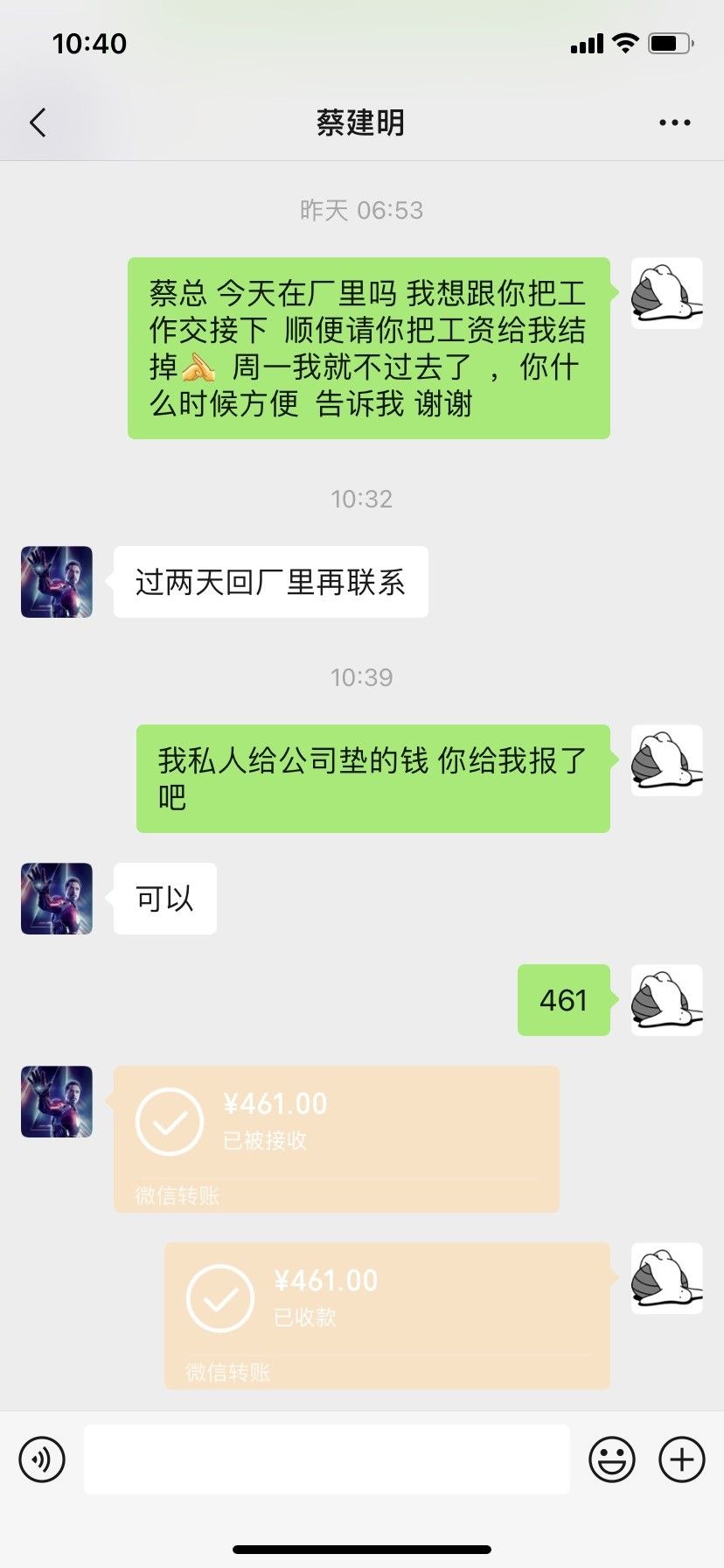Open the ¥461.00 已被接收 transfer card
724x1568 pixels.
337,1139
